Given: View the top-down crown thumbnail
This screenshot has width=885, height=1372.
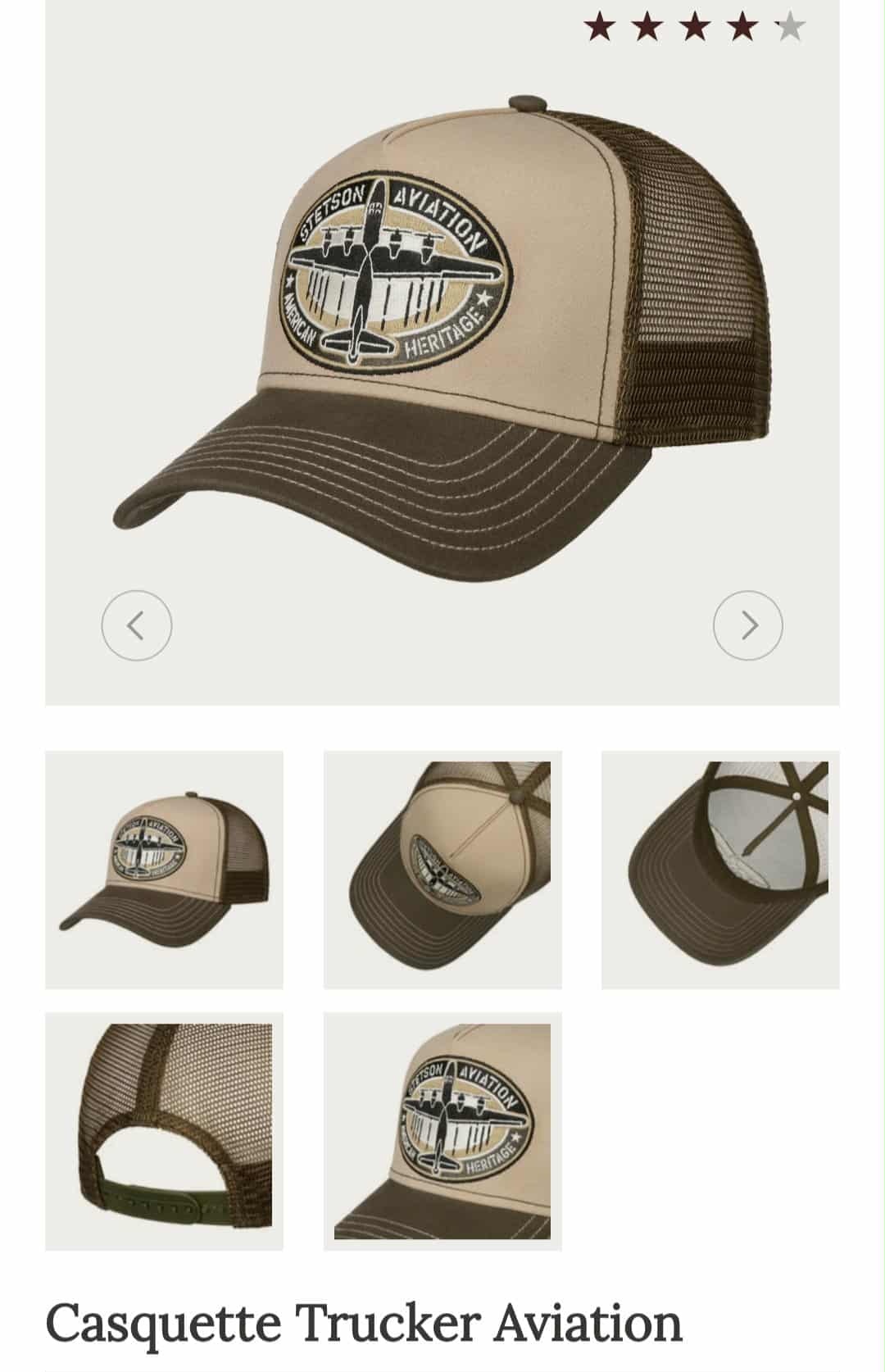Looking at the screenshot, I should pyautogui.click(x=442, y=867).
